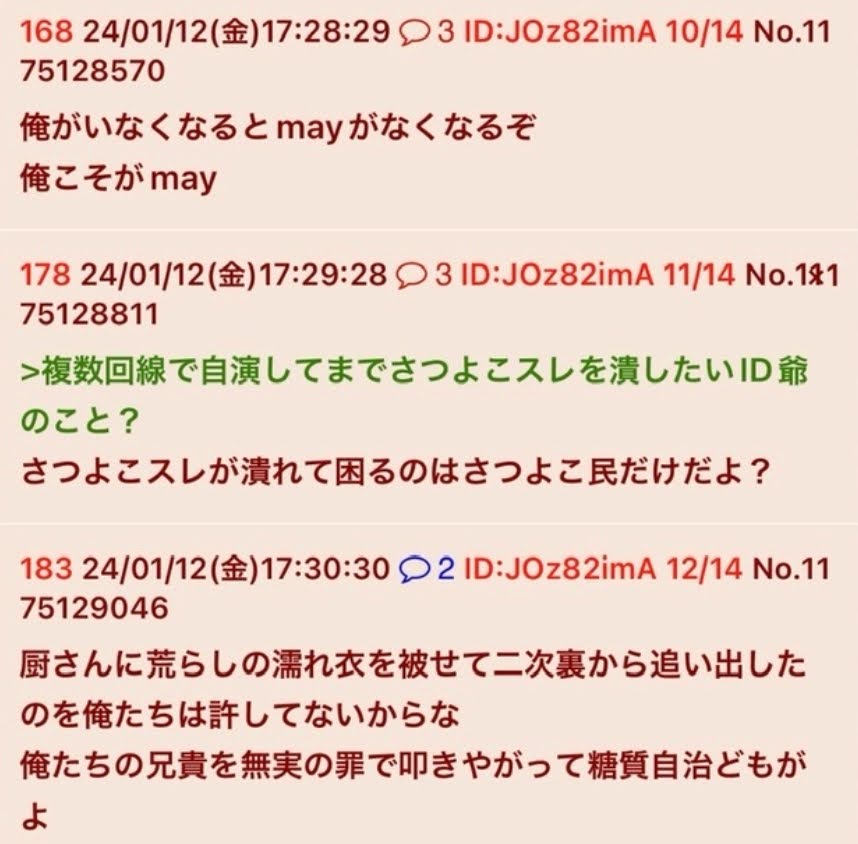Open post number 183 menu
The height and width of the screenshot is (844, 858).
45,568
